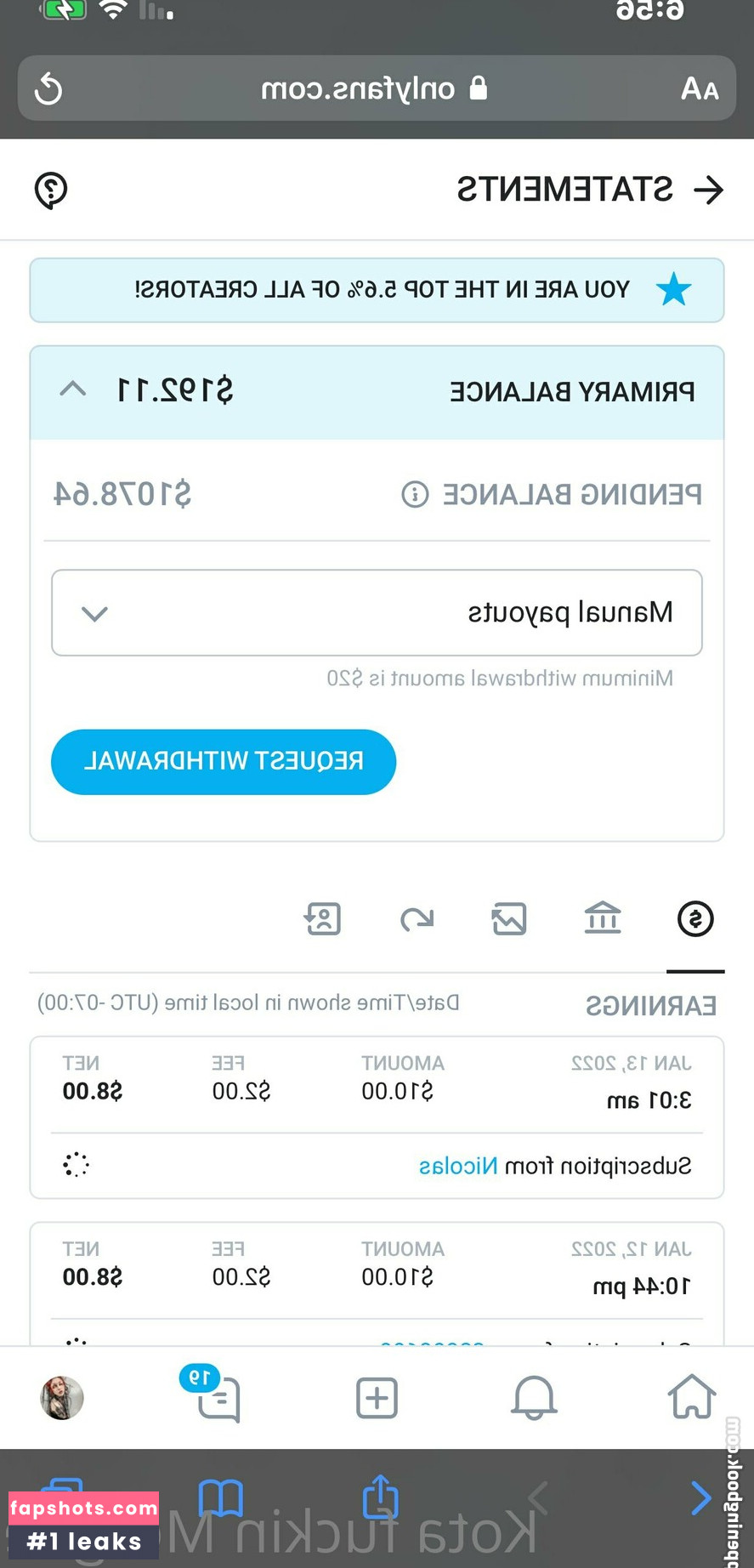Open the Manual payouts dropdown
Image resolution: width=754 pixels, height=1568 pixels.
(377, 613)
